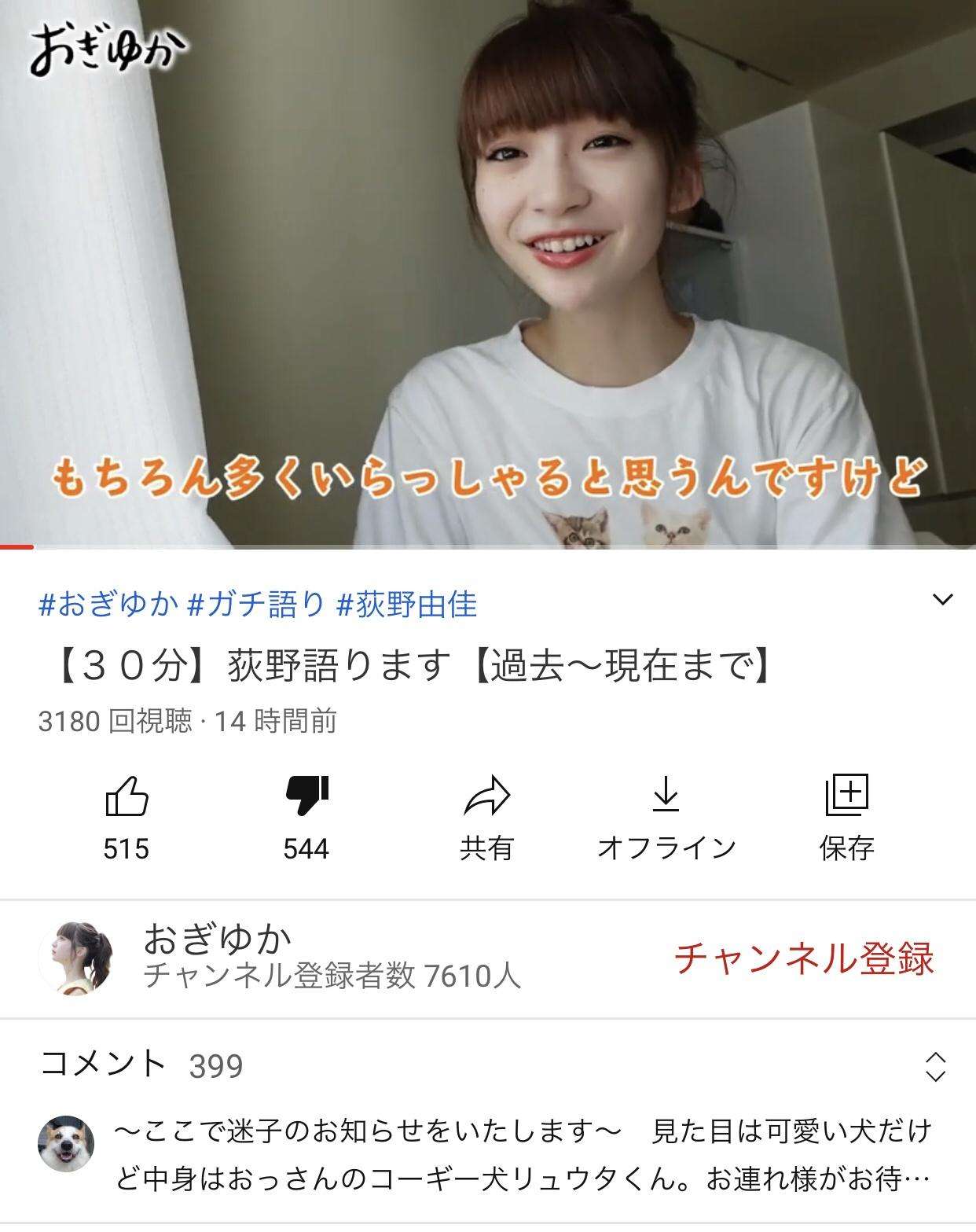Open the おぎゆか channel page
This screenshot has width=976, height=1232.
pos(218,939)
